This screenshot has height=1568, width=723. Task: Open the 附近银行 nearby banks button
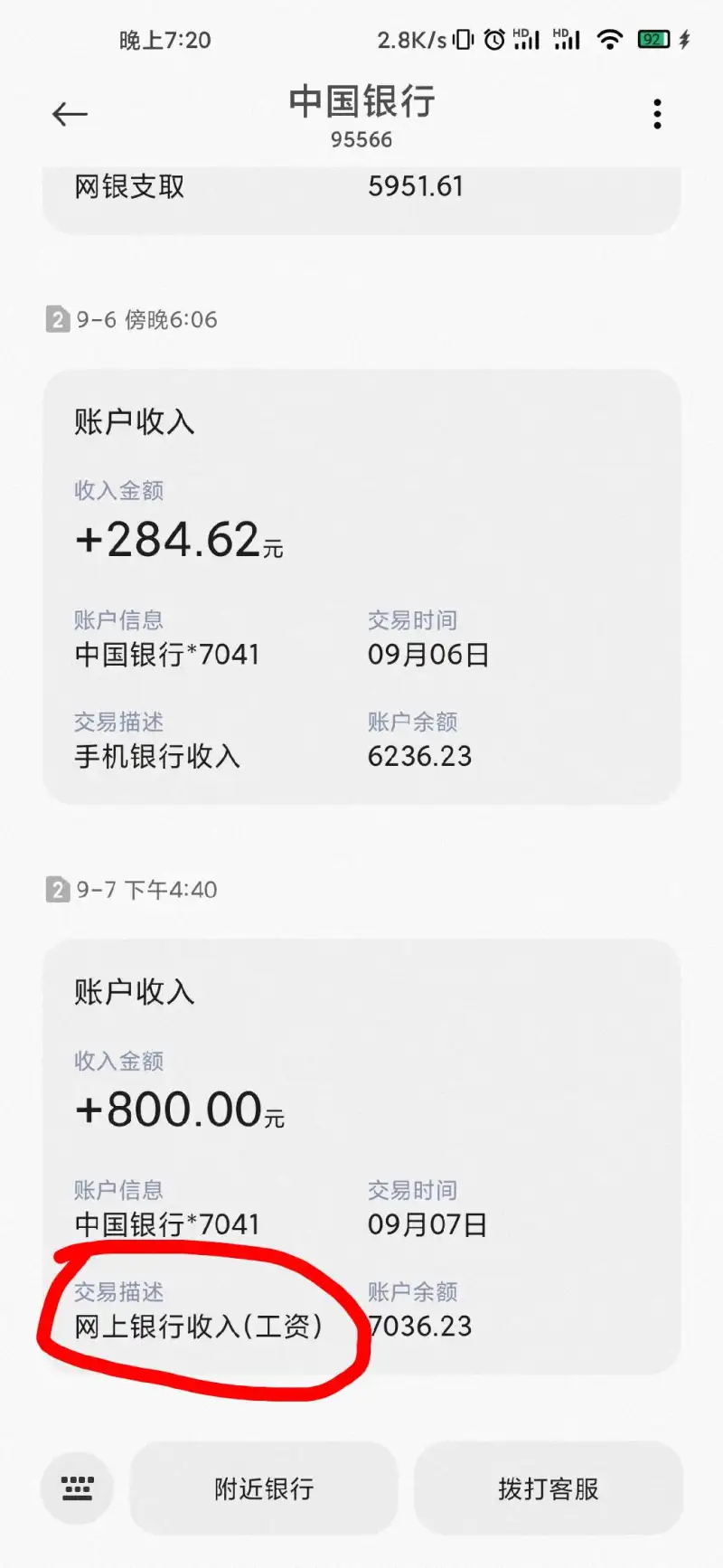pyautogui.click(x=262, y=1488)
